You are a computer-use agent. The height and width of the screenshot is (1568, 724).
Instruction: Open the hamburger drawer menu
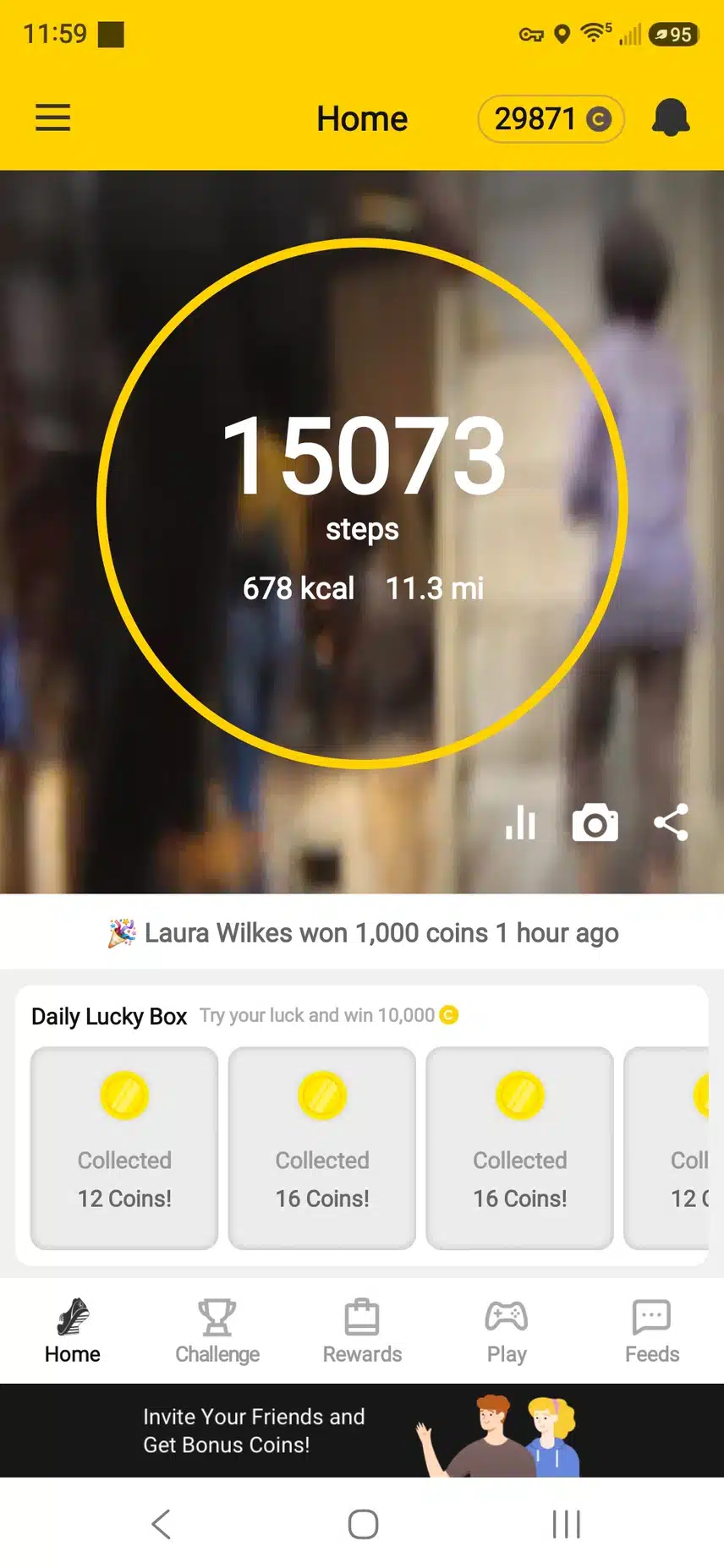pos(52,117)
